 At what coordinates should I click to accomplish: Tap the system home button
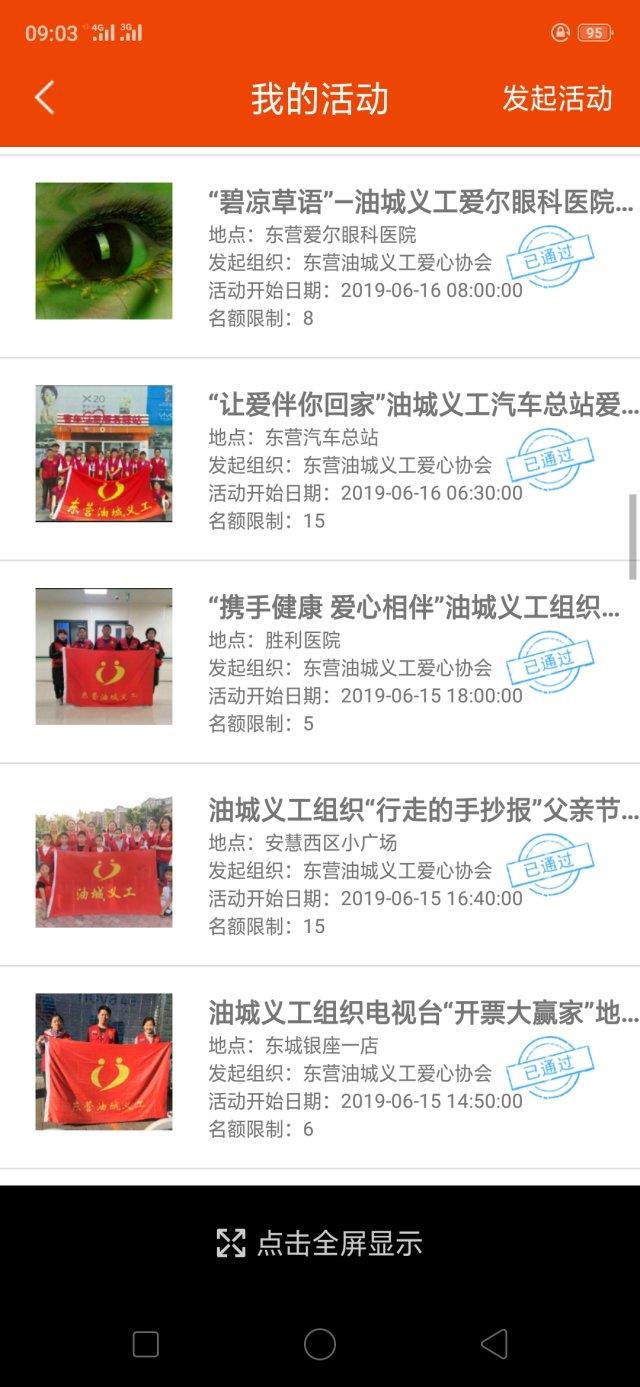[320, 1344]
